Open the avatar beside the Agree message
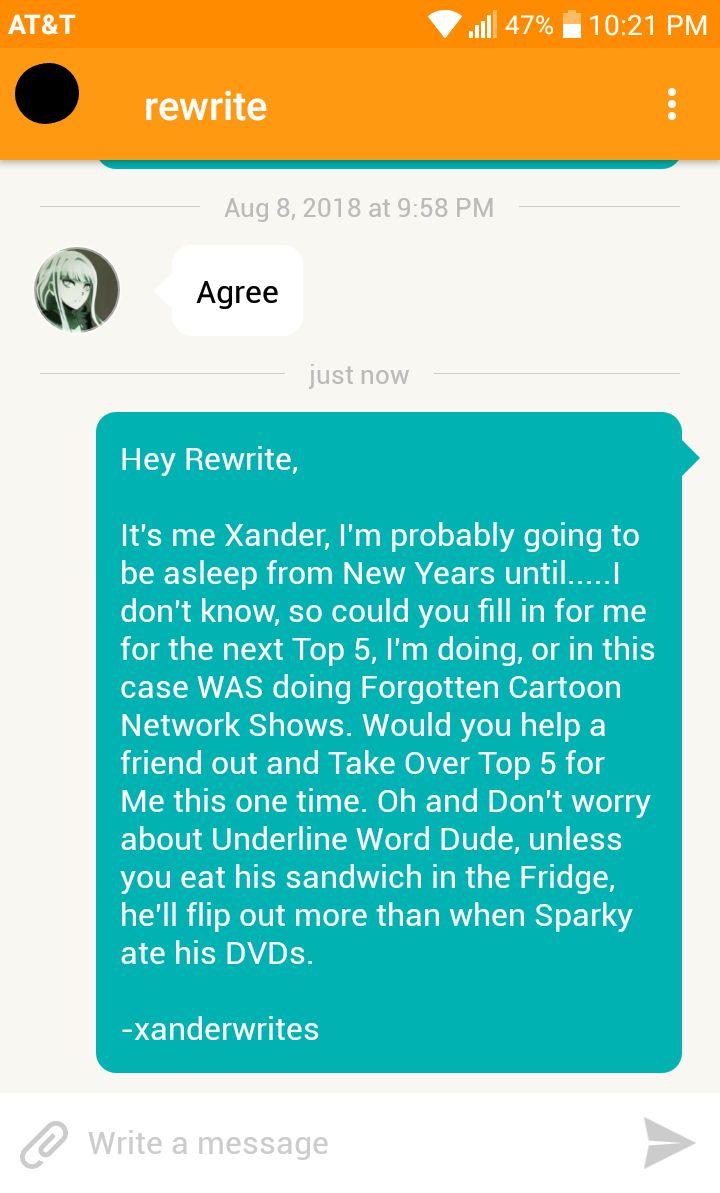The height and width of the screenshot is (1193, 720). 77,290
